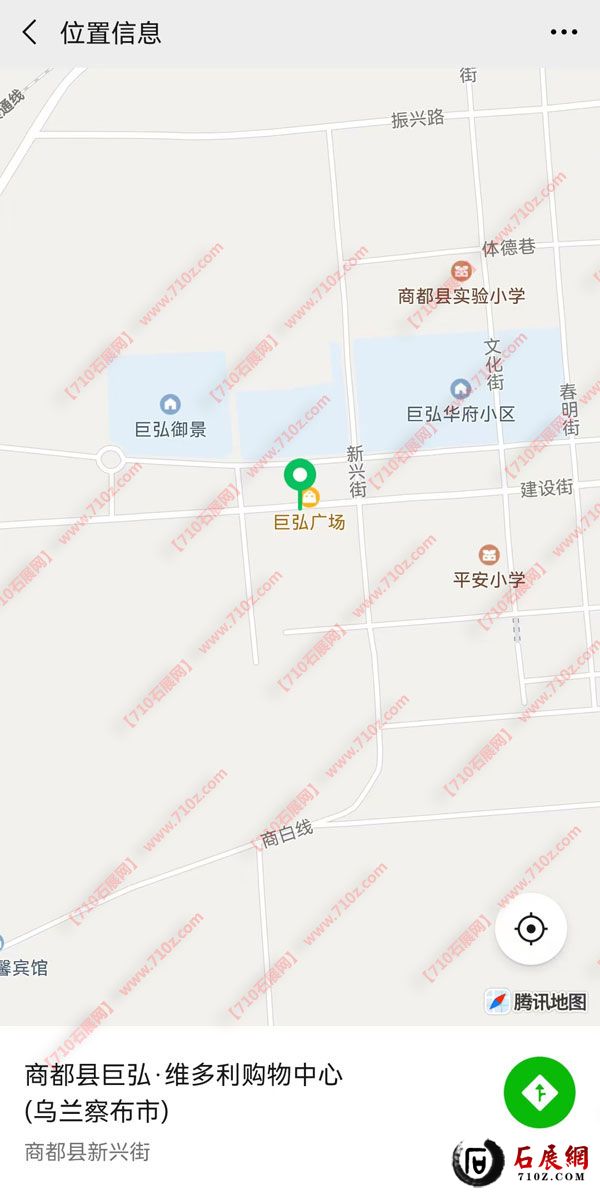Image resolution: width=600 pixels, height=1195 pixels.
Task: Recenter map on my location
Action: tap(530, 929)
